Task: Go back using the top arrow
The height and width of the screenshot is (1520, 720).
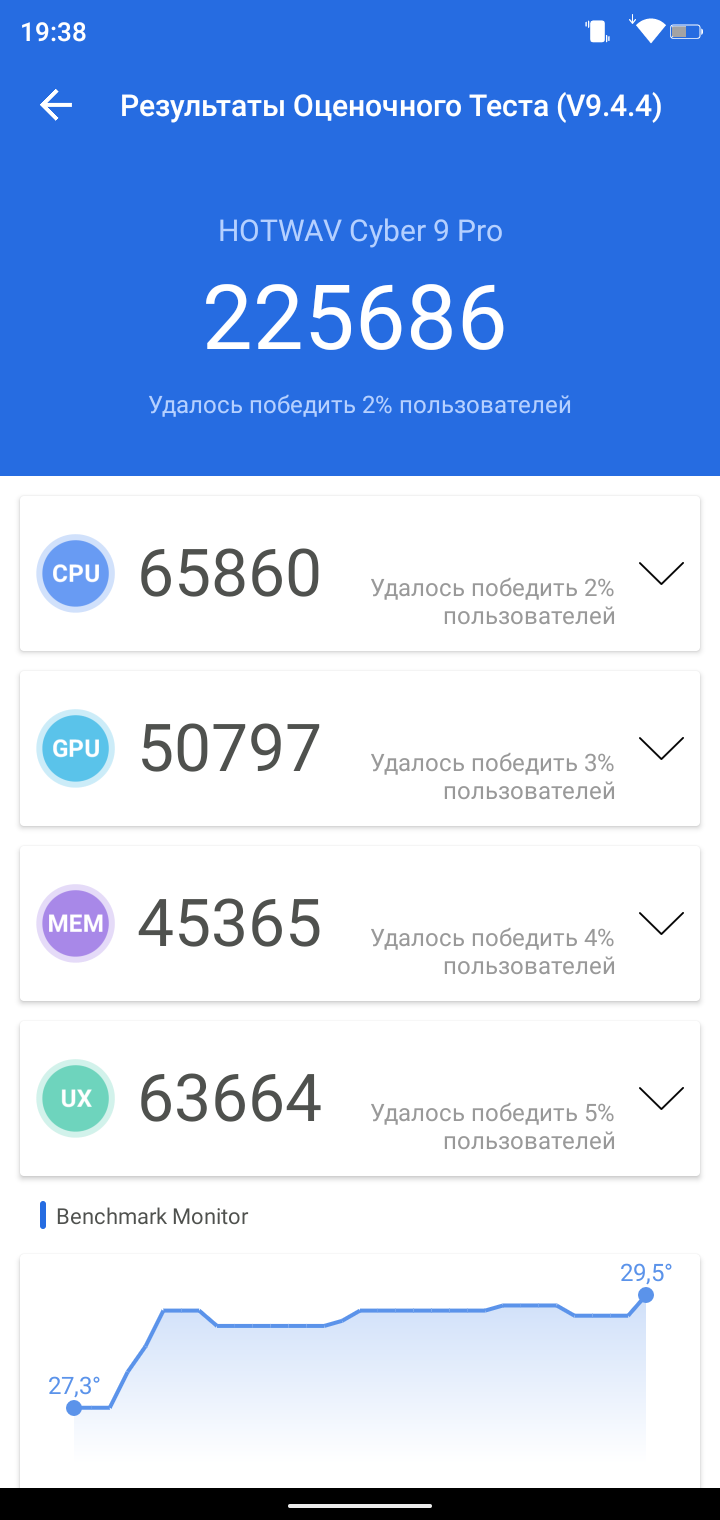Action: tap(56, 106)
